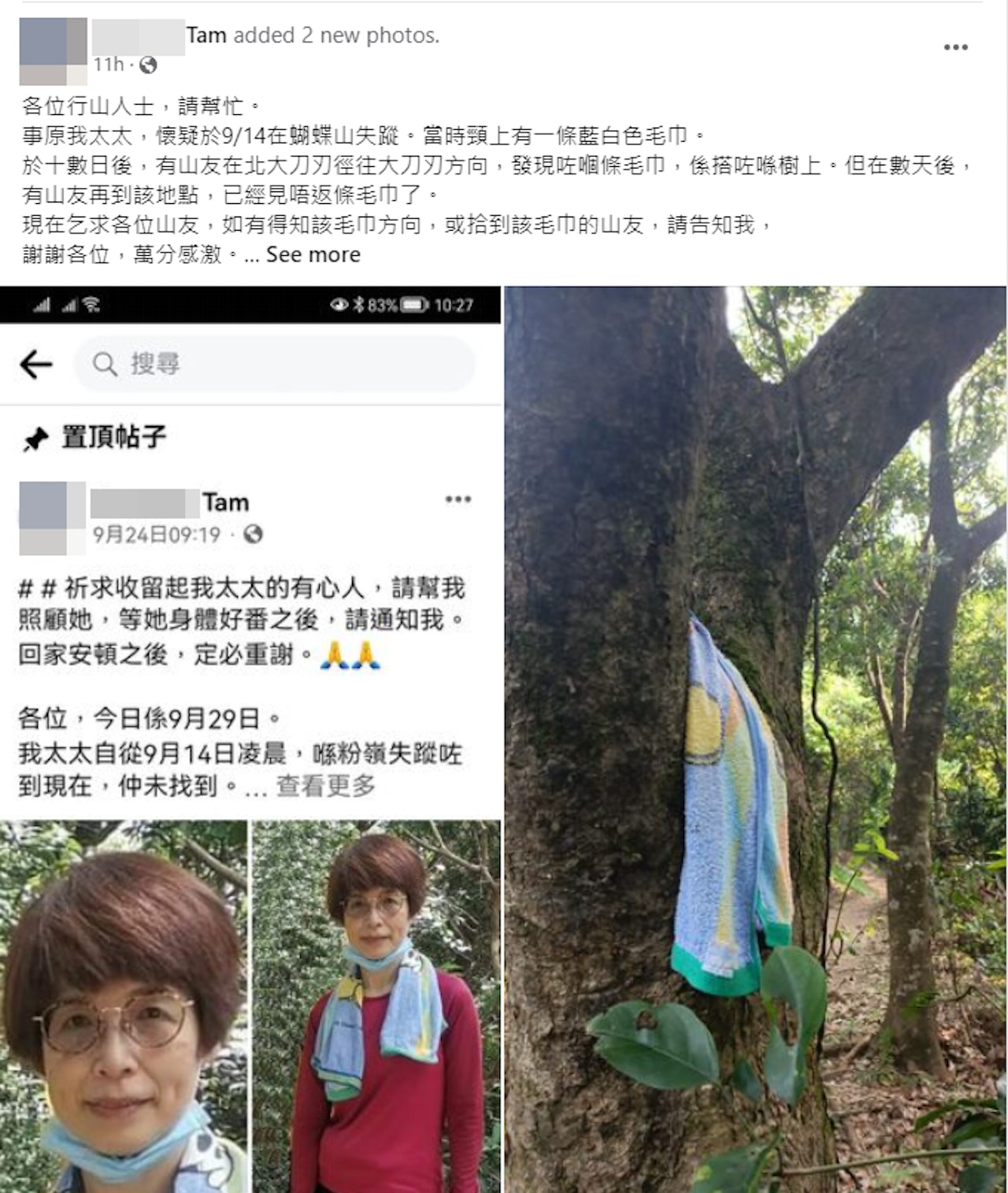Open the photo of the towel on the tree
Image resolution: width=1008 pixels, height=1193 pixels.
pos(754,739)
